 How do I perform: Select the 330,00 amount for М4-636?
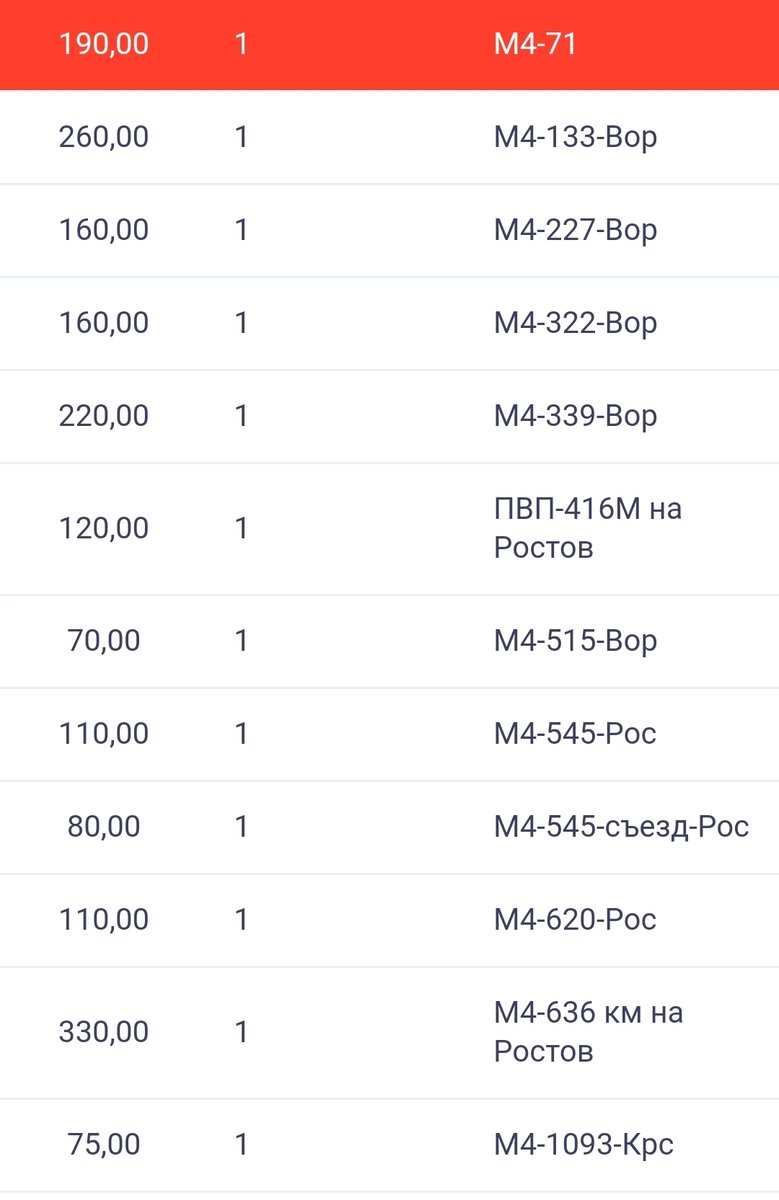coord(106,1031)
